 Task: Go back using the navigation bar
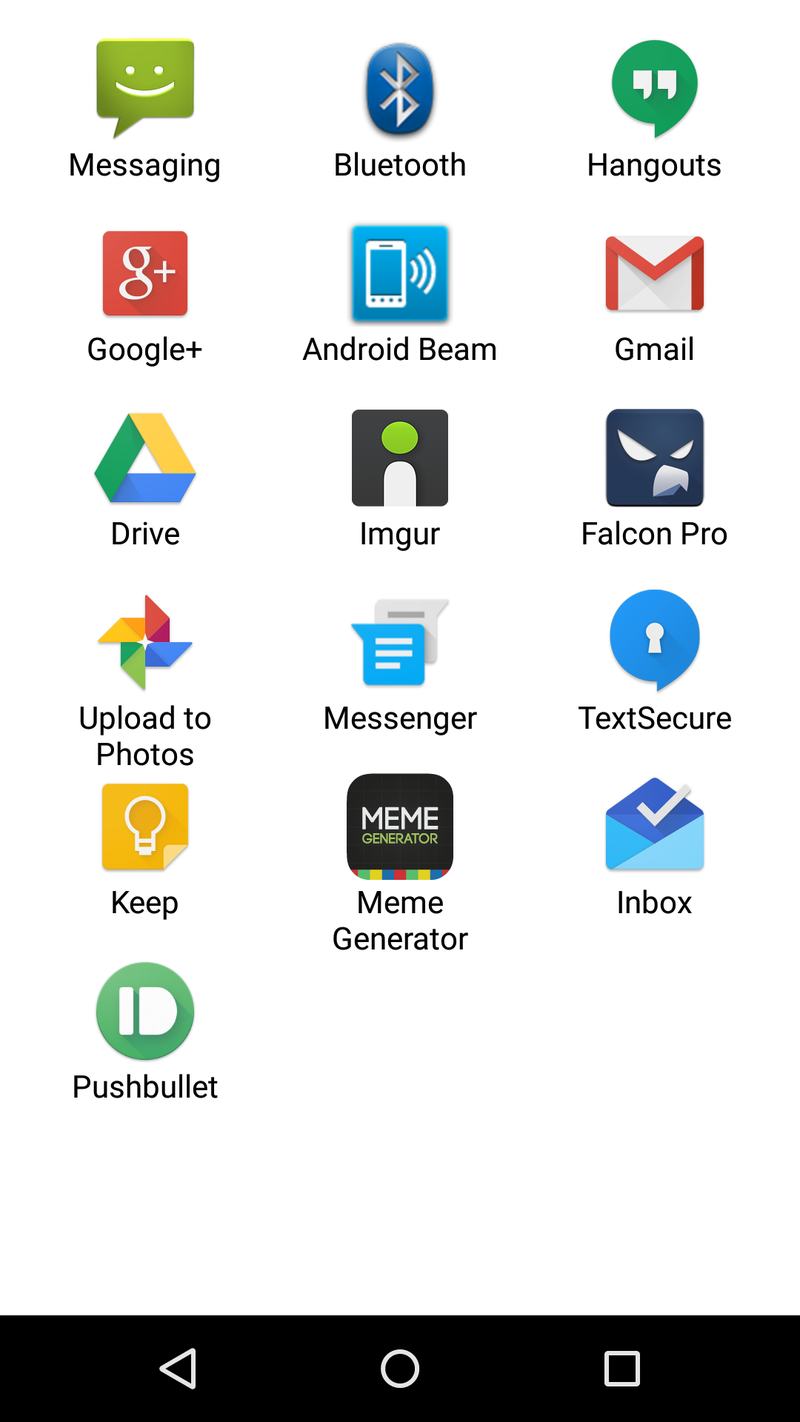point(178,1368)
